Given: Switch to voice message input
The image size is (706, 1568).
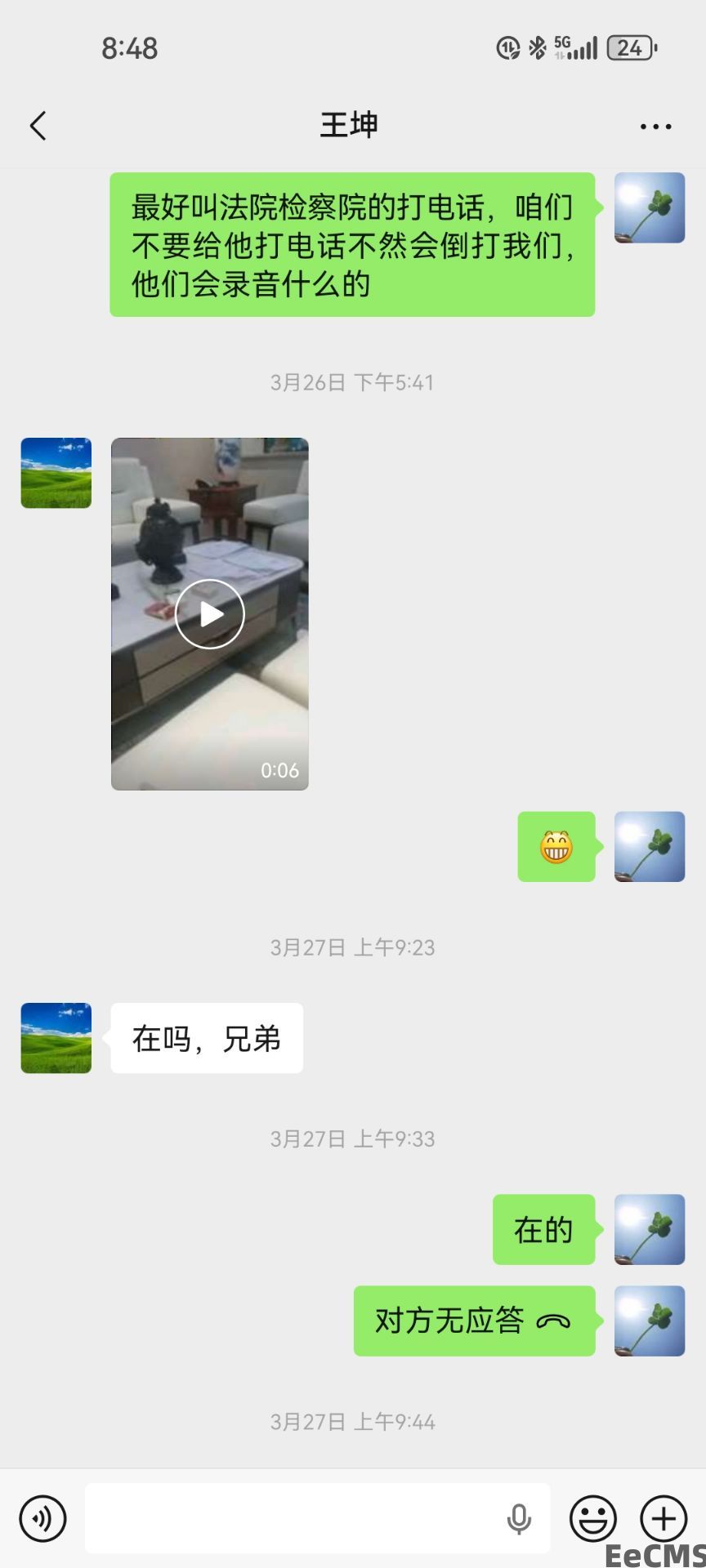Looking at the screenshot, I should point(42,1518).
